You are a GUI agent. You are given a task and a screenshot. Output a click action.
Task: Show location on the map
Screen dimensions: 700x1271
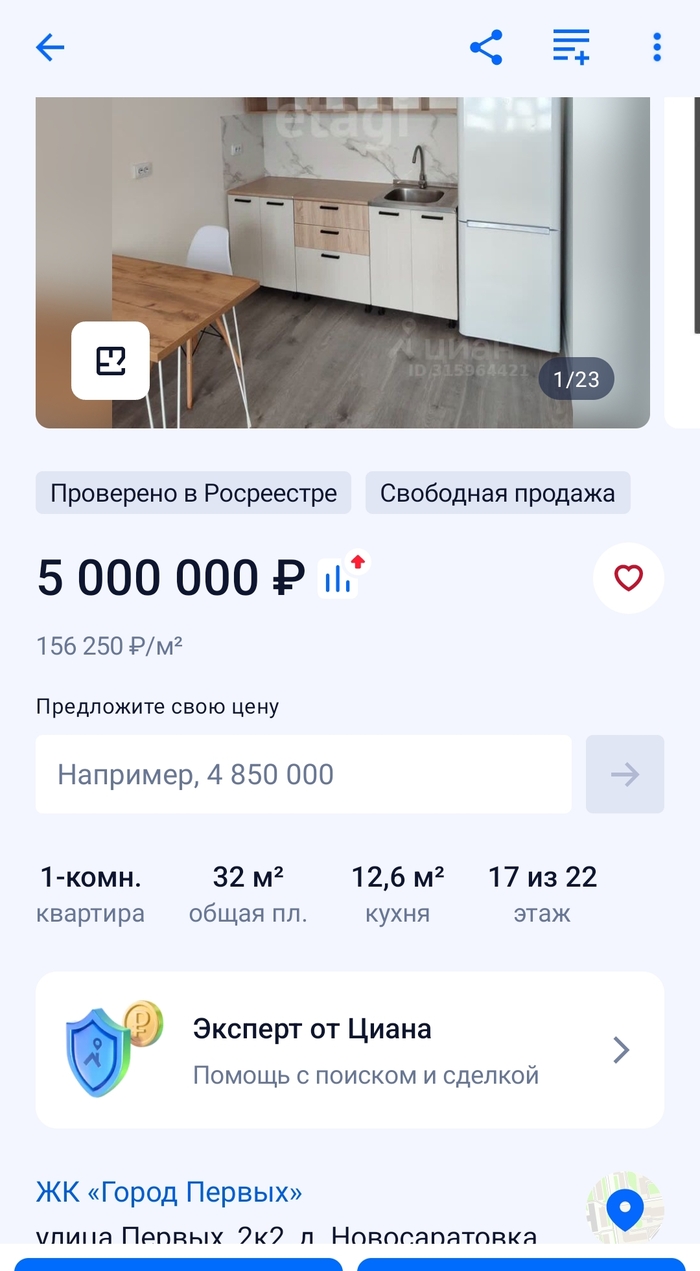pos(625,1209)
